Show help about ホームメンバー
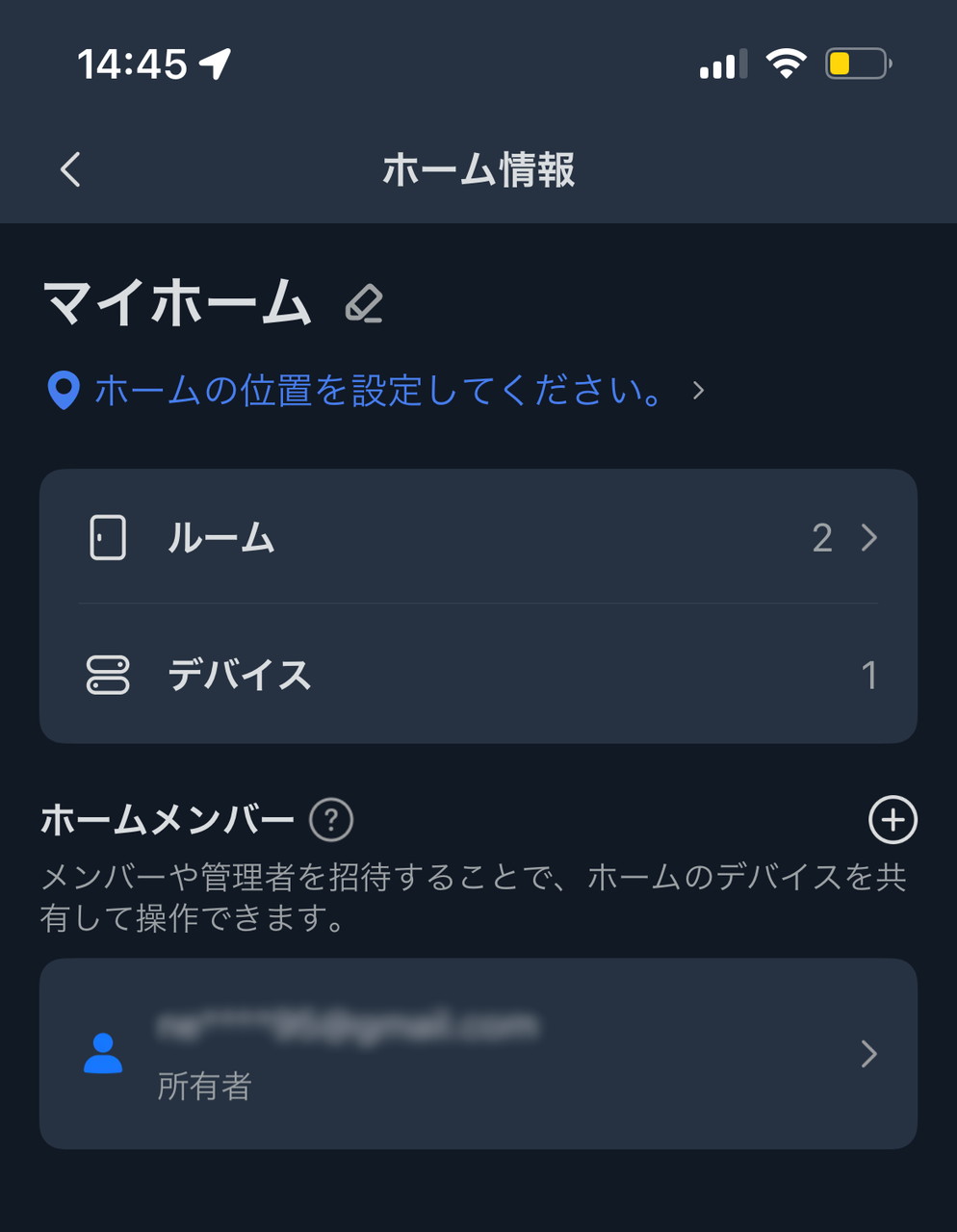Image resolution: width=957 pixels, height=1232 pixels. click(331, 820)
